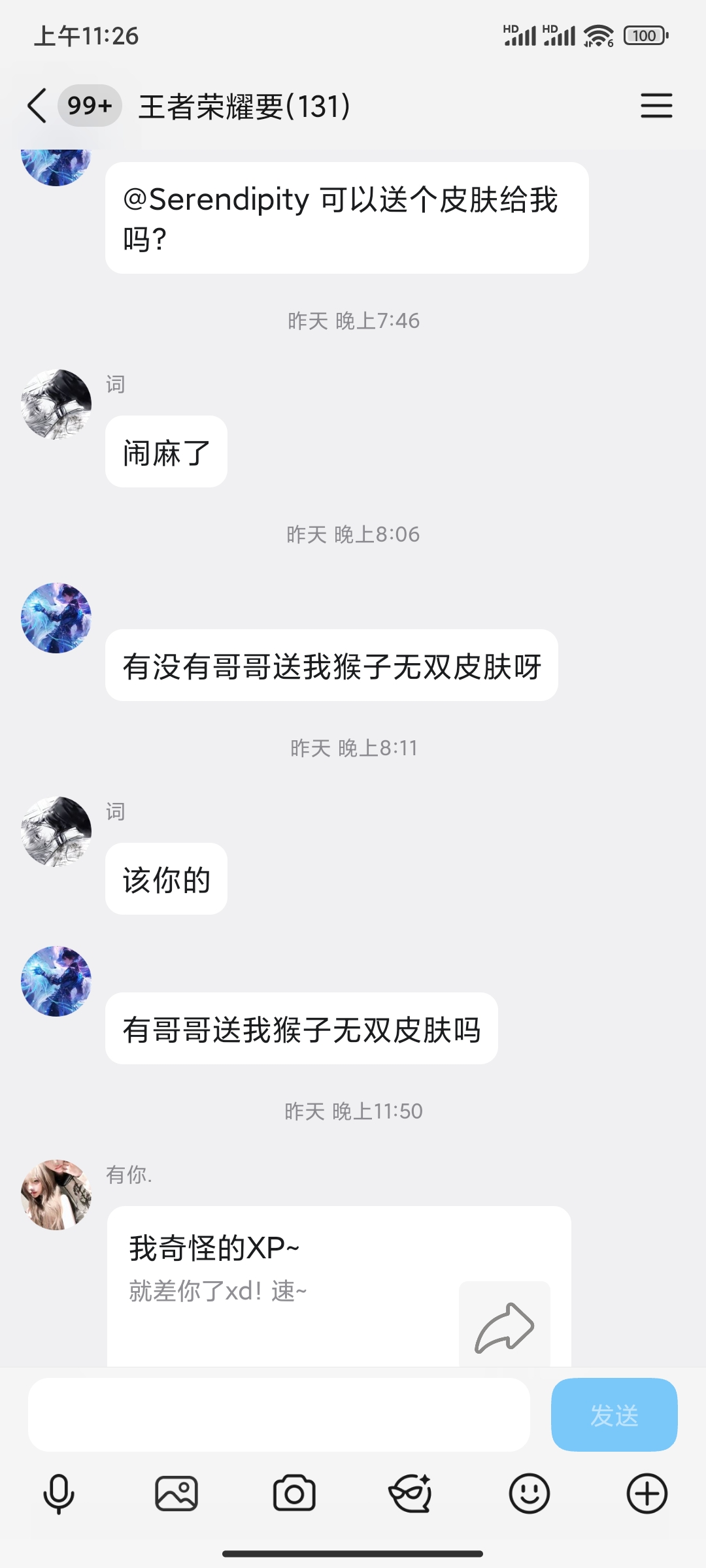
Task: Open sender avatar beside 有没有哥哥送我猴子无双皮肤呀
Action: [56, 618]
